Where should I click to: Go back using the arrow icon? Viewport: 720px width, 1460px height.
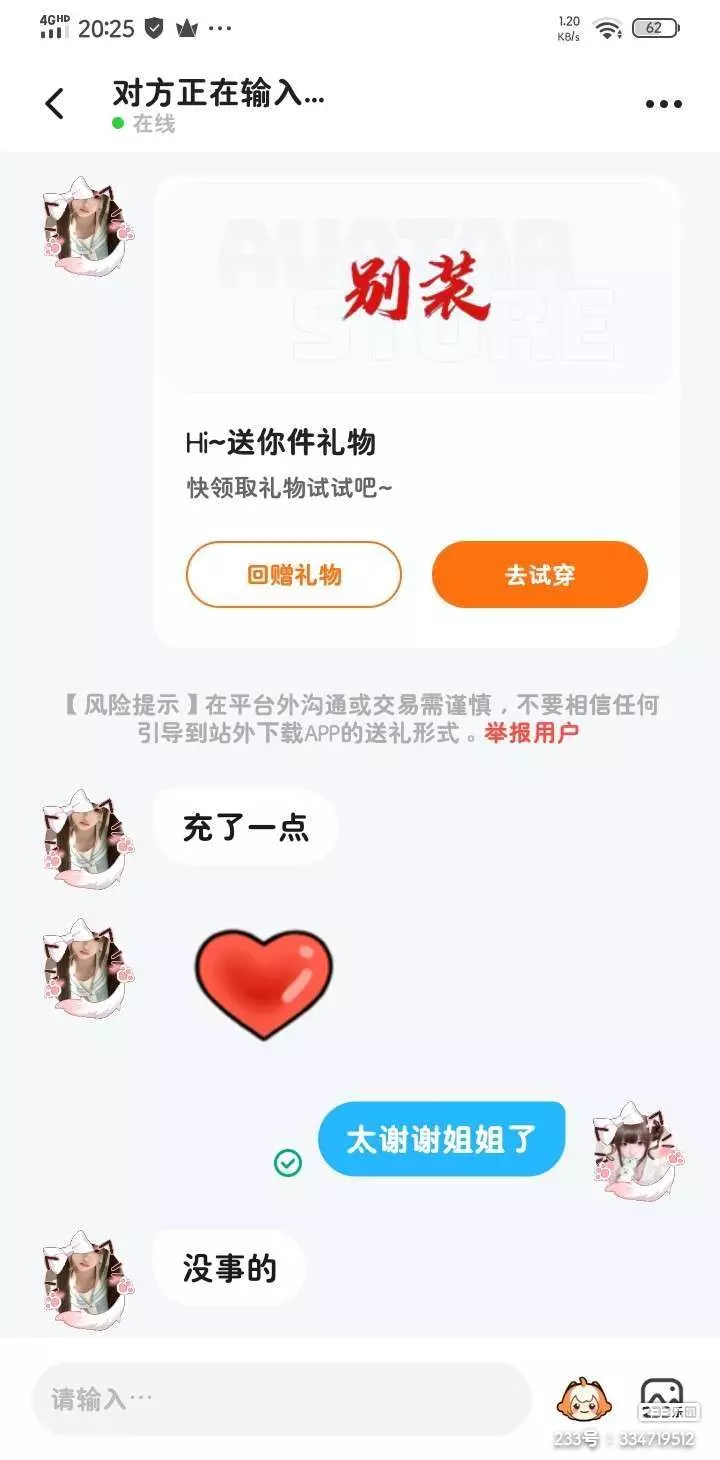[55, 103]
